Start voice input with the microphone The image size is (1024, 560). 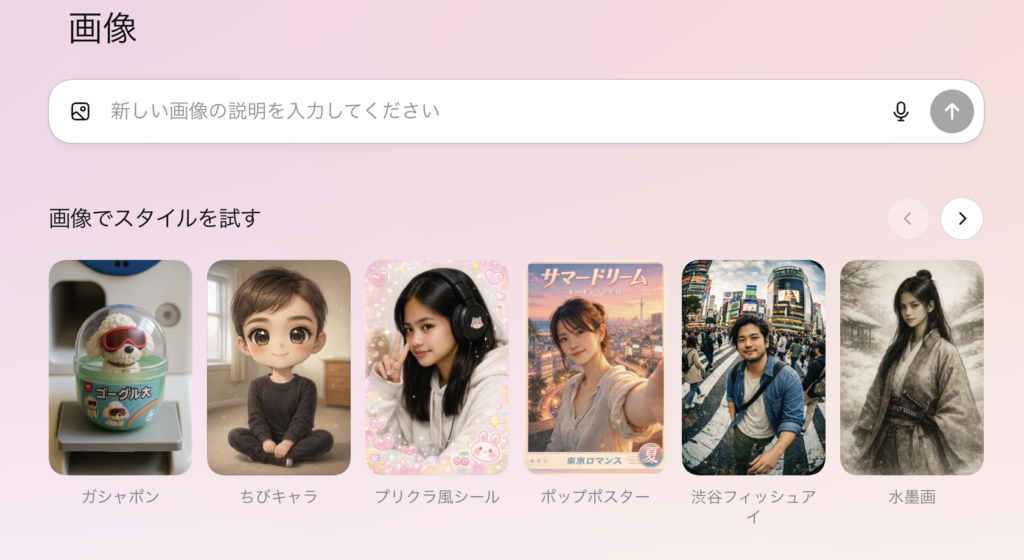coord(900,111)
